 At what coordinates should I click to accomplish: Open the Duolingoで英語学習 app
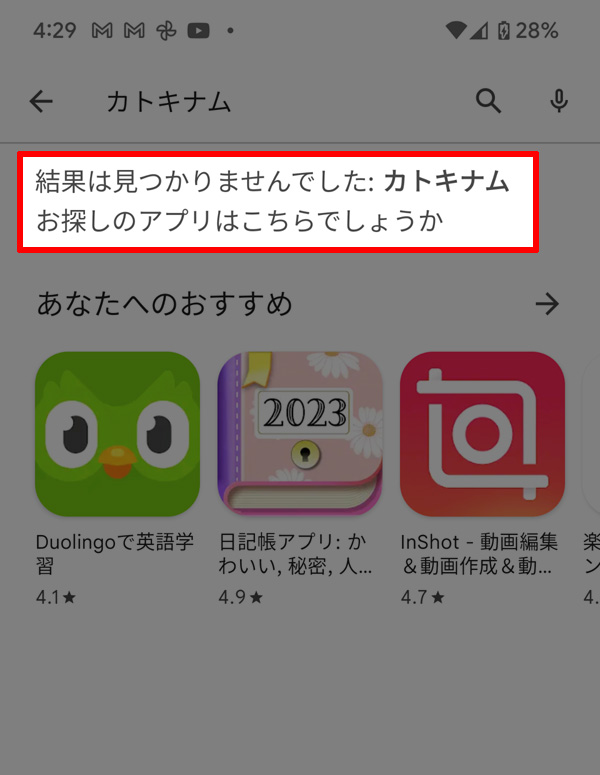[118, 434]
